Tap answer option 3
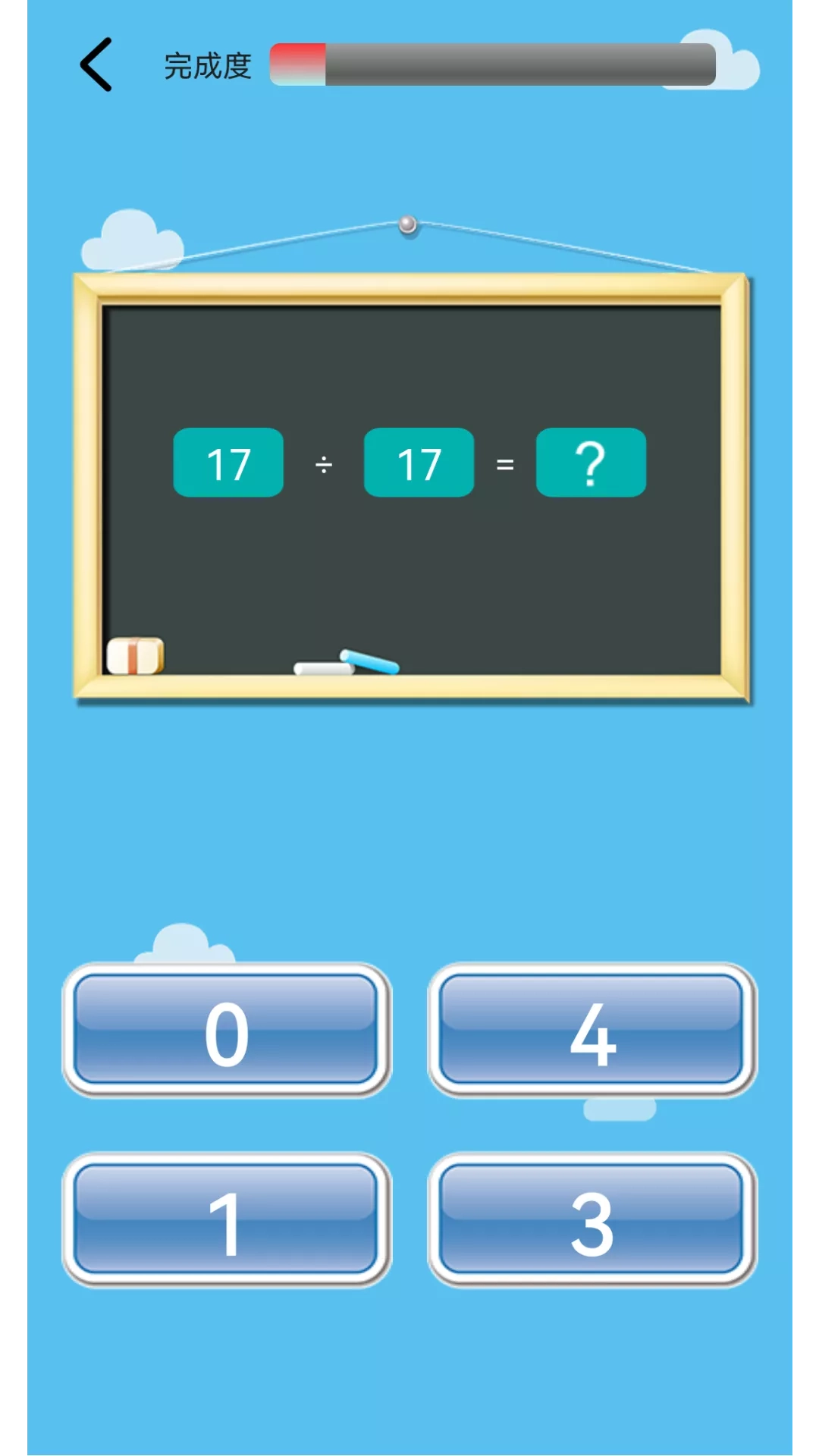 click(592, 1220)
